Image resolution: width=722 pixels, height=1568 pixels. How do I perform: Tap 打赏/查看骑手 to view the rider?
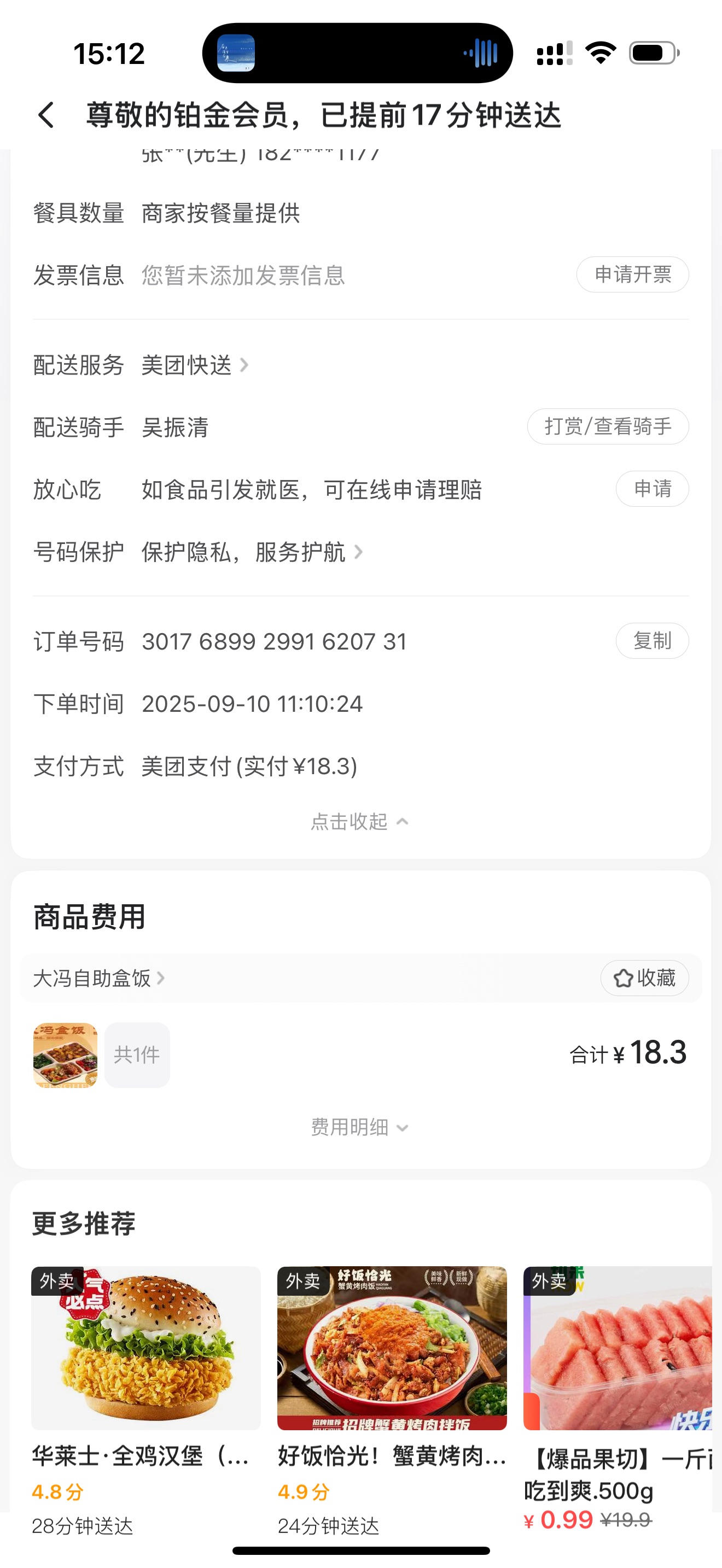click(x=608, y=426)
